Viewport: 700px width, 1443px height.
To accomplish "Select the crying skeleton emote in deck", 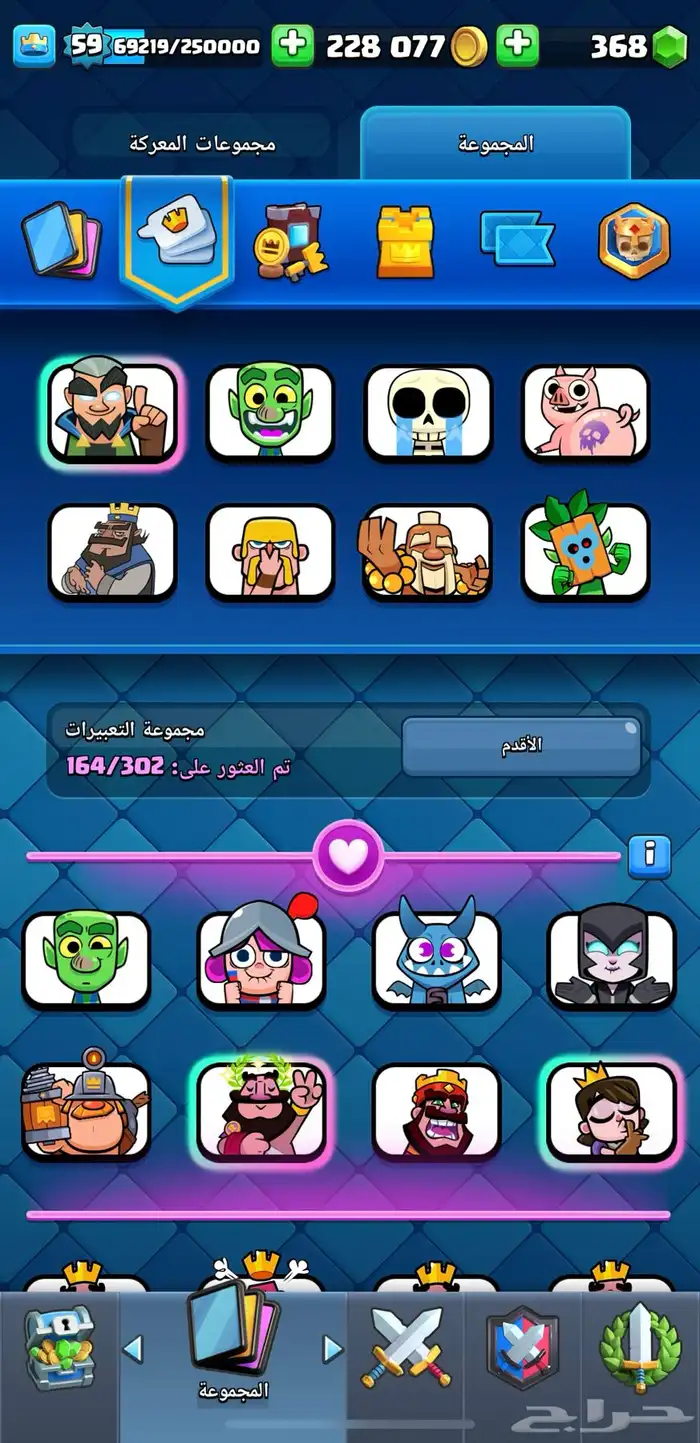I will click(x=429, y=412).
